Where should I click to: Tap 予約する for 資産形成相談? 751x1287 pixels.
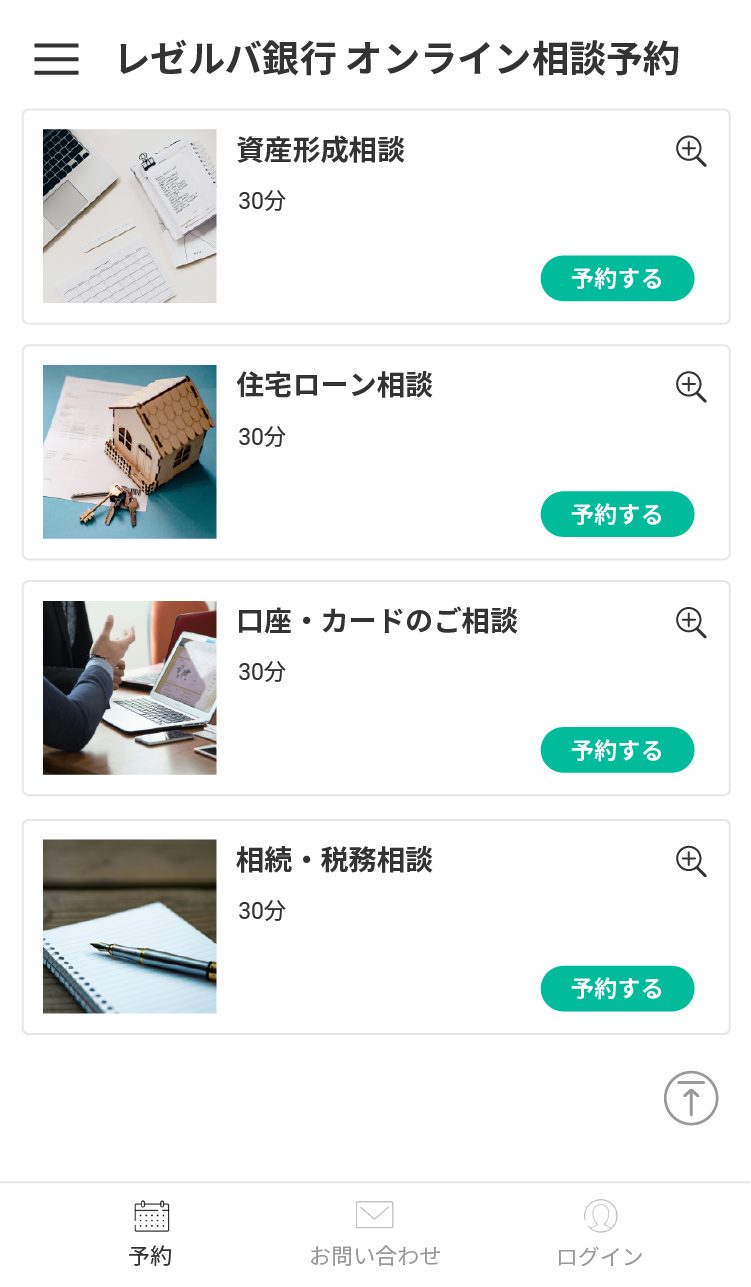(617, 279)
